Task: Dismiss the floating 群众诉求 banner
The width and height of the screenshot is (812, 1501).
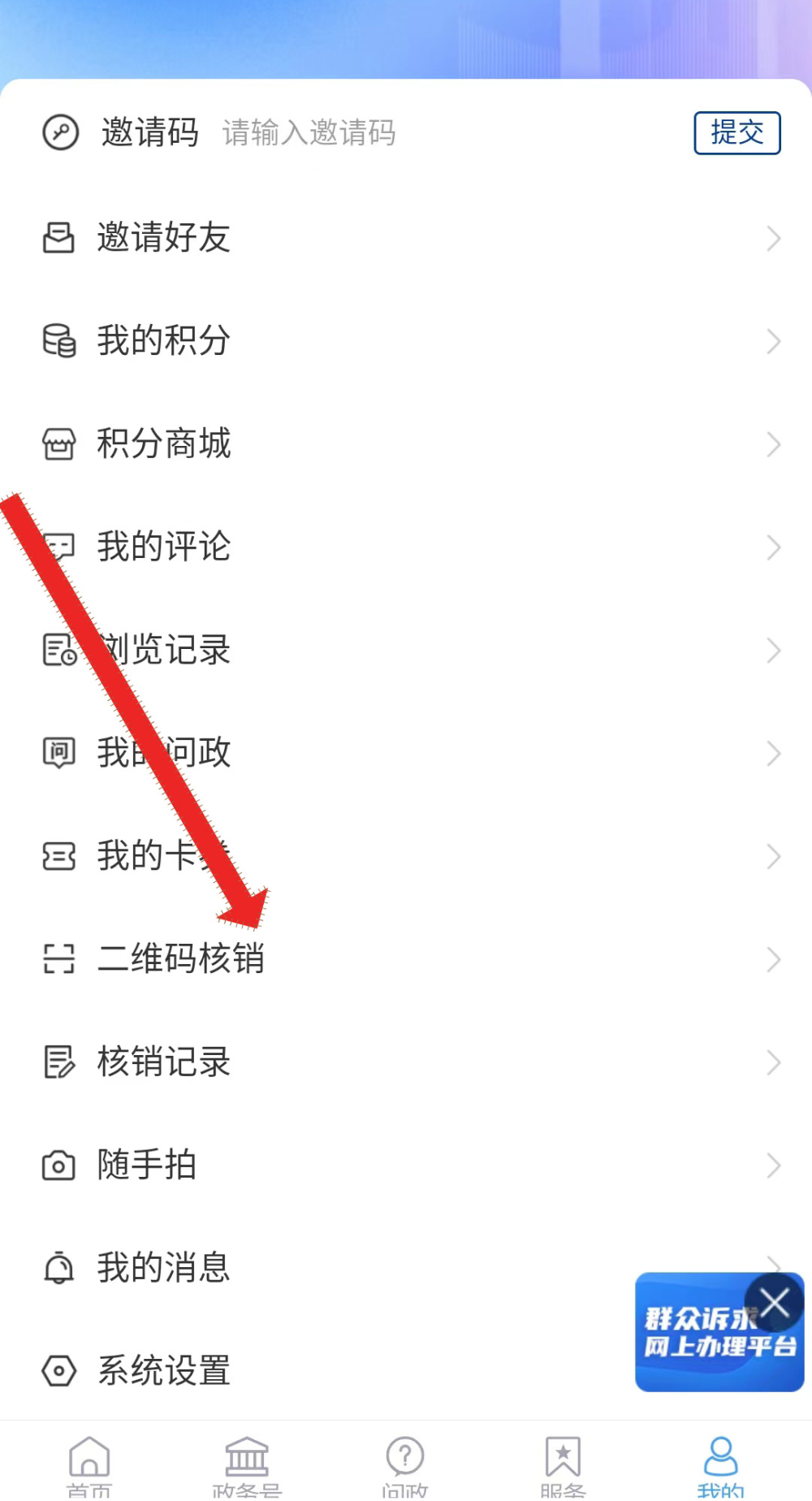Action: pyautogui.click(x=774, y=1302)
